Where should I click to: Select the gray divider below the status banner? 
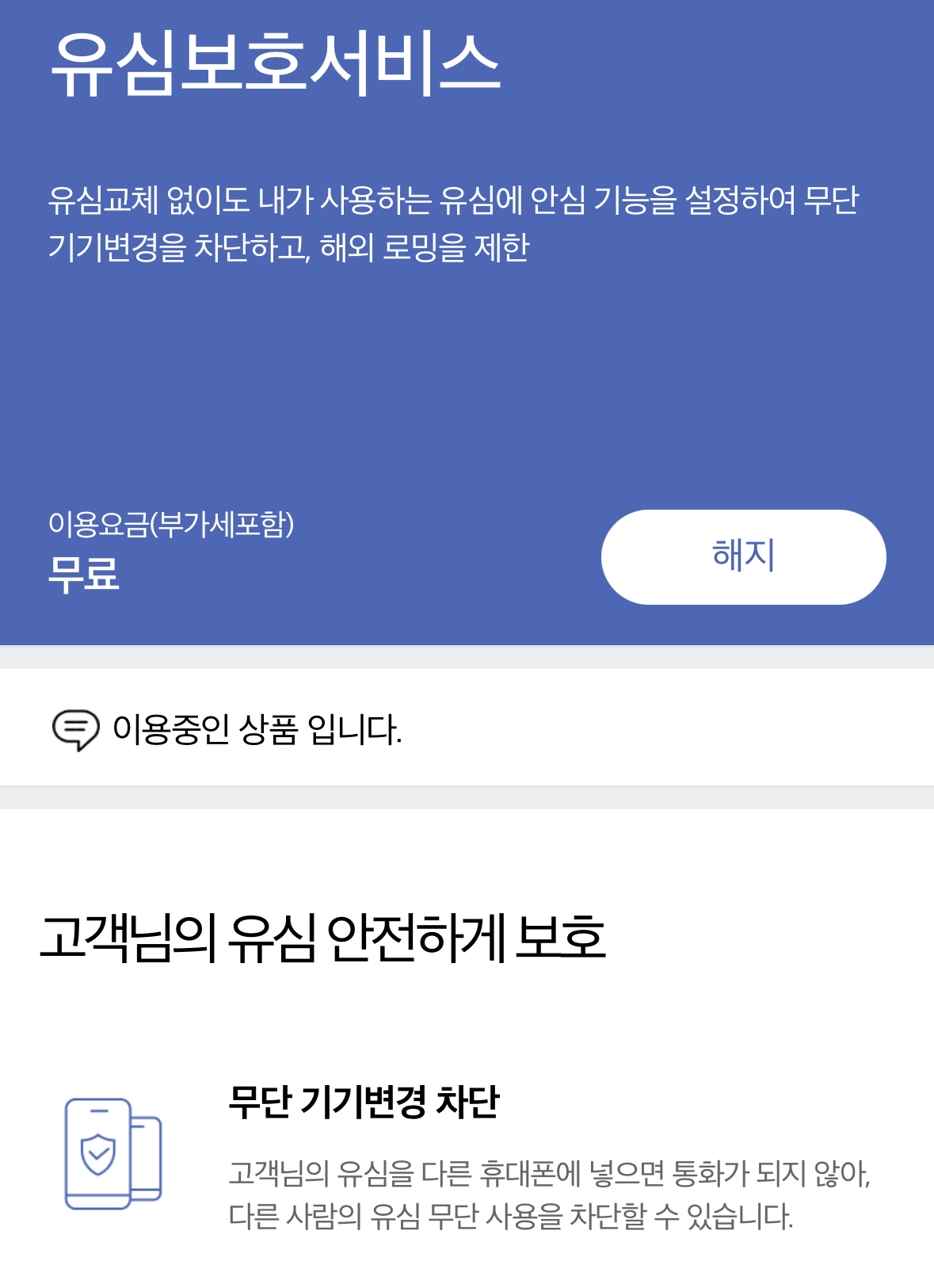(467, 797)
